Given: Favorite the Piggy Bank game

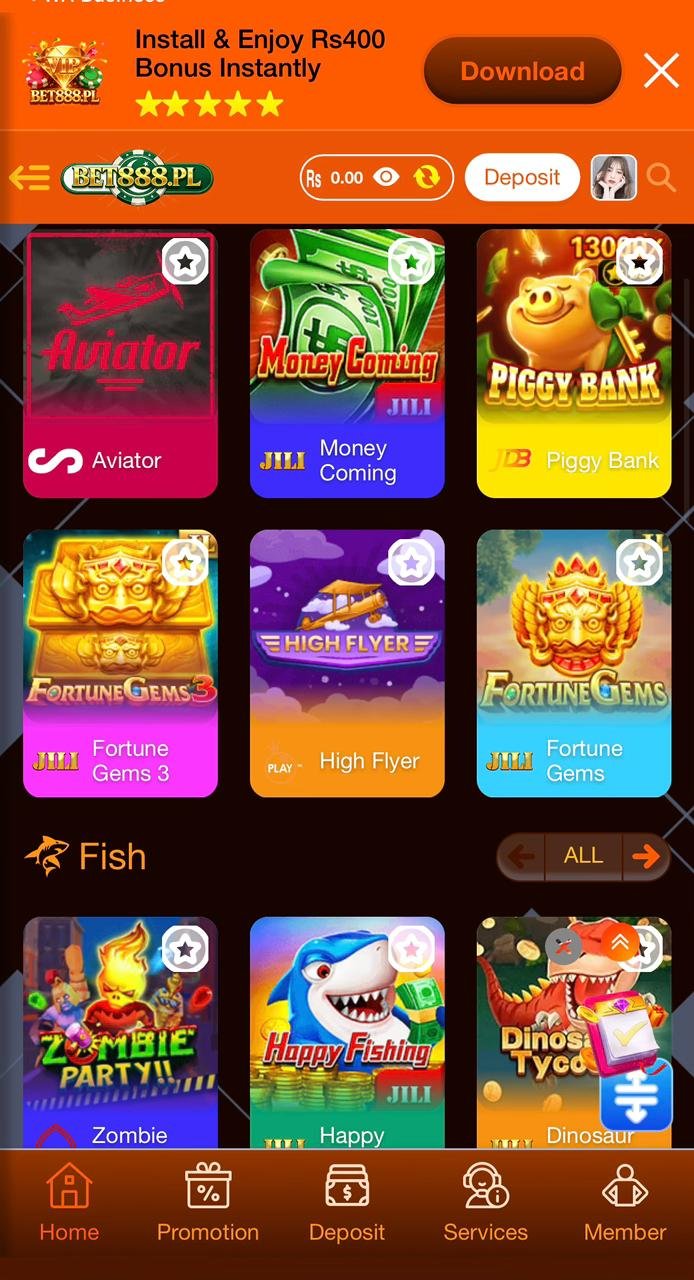Looking at the screenshot, I should click(x=639, y=263).
